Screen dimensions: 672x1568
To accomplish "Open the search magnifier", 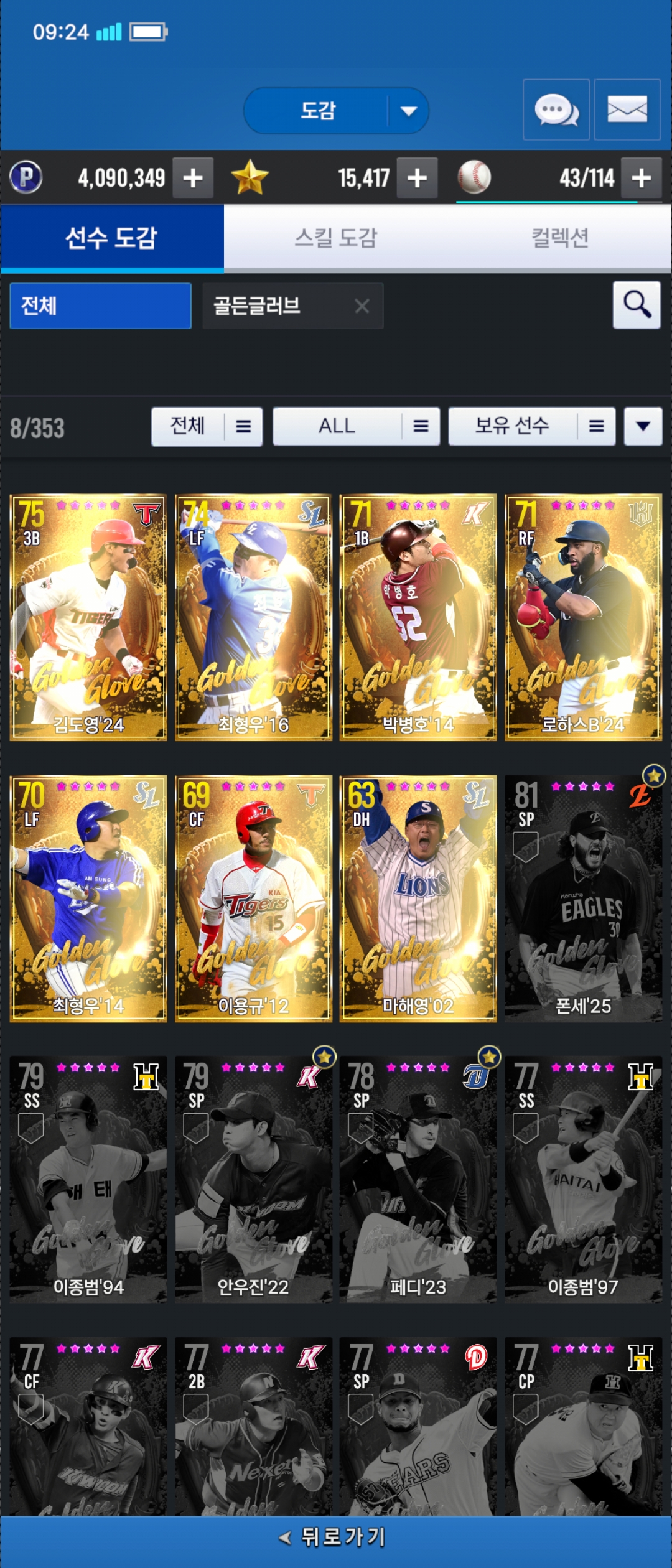I will 637,305.
